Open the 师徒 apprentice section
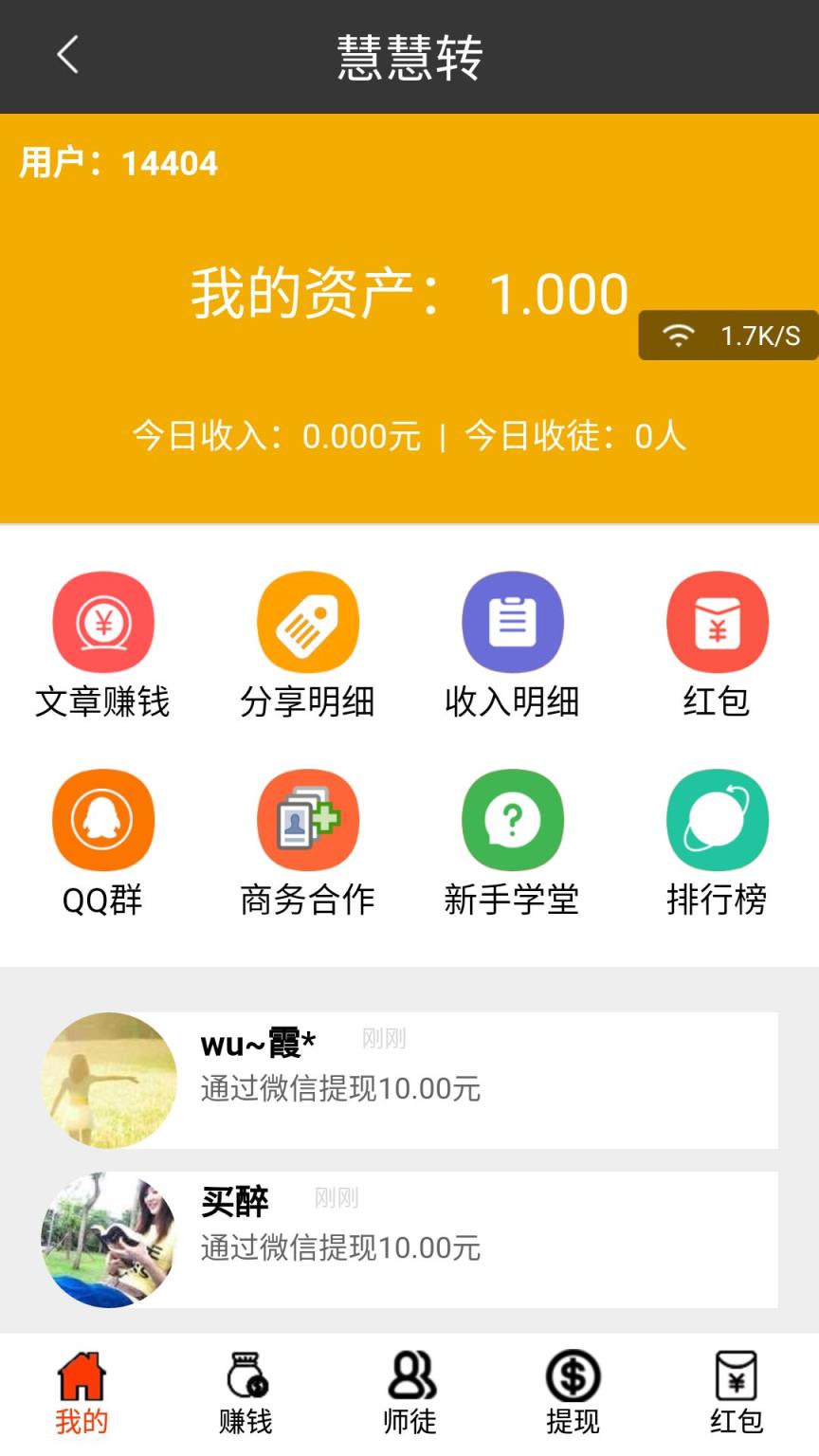 409,1388
